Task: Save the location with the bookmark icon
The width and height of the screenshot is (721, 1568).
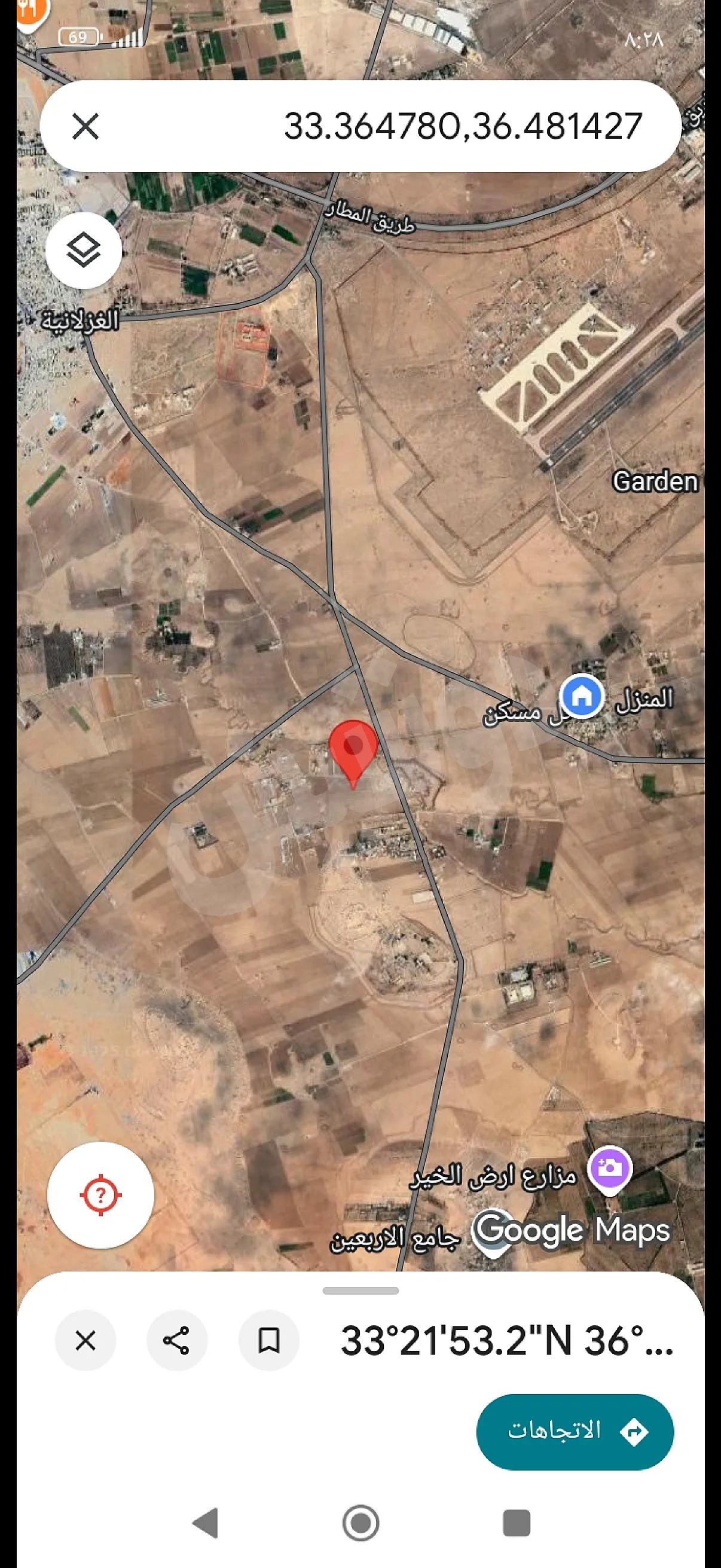Action: coord(268,1340)
